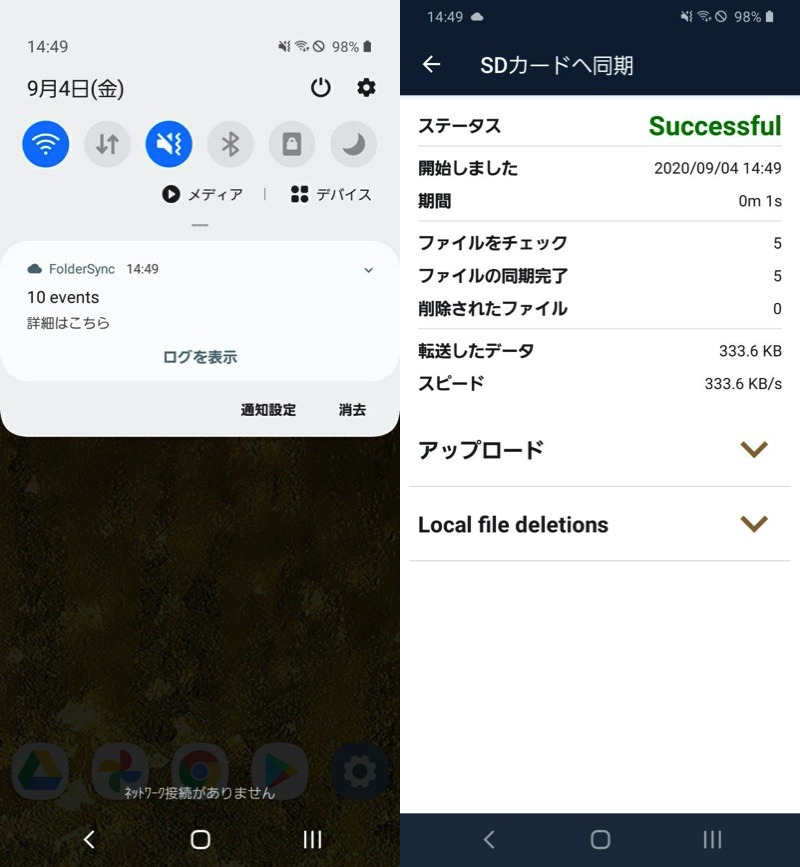Toggle the vibrate sound mode

coord(169,144)
